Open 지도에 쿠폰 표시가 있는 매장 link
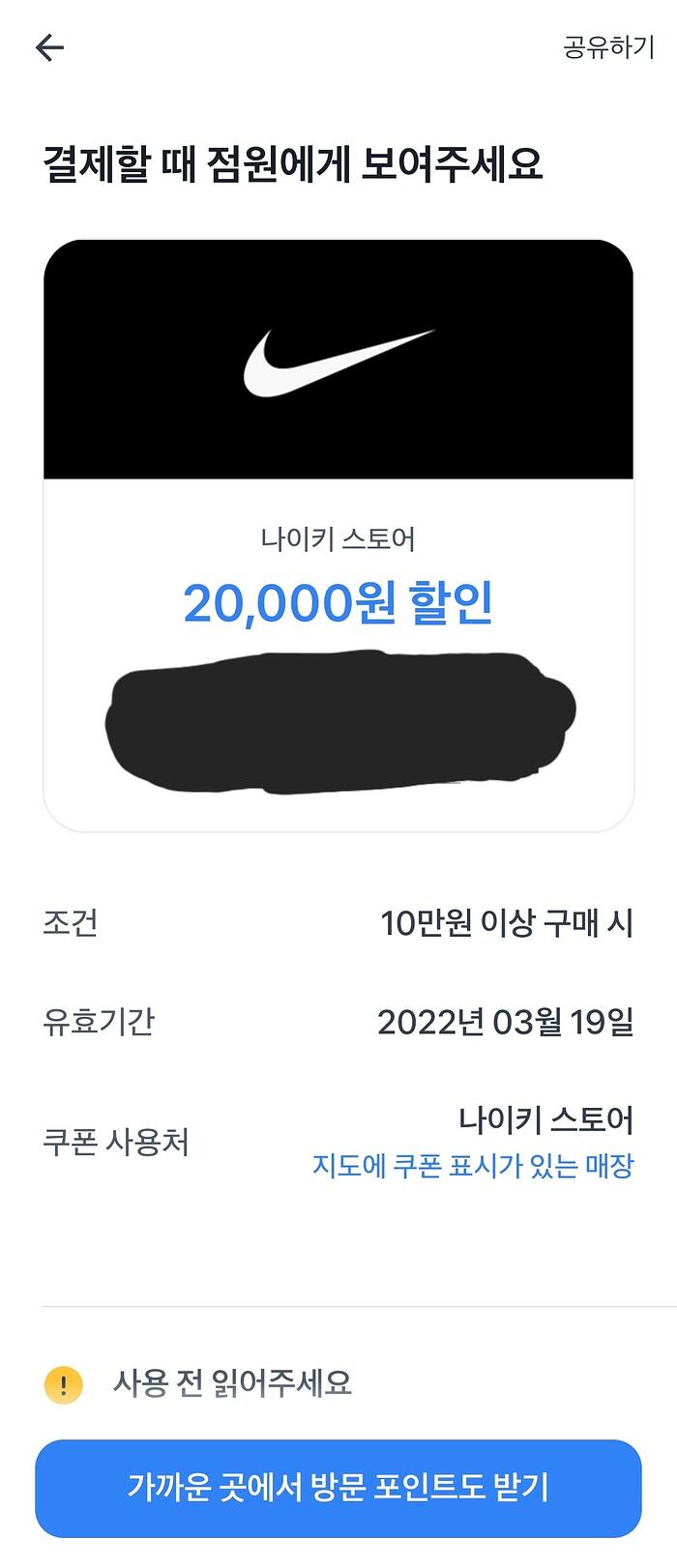 (472, 1165)
